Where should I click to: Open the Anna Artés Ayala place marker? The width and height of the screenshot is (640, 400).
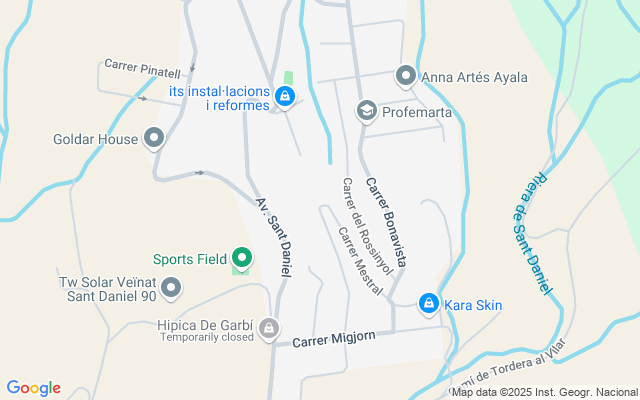coord(406,76)
